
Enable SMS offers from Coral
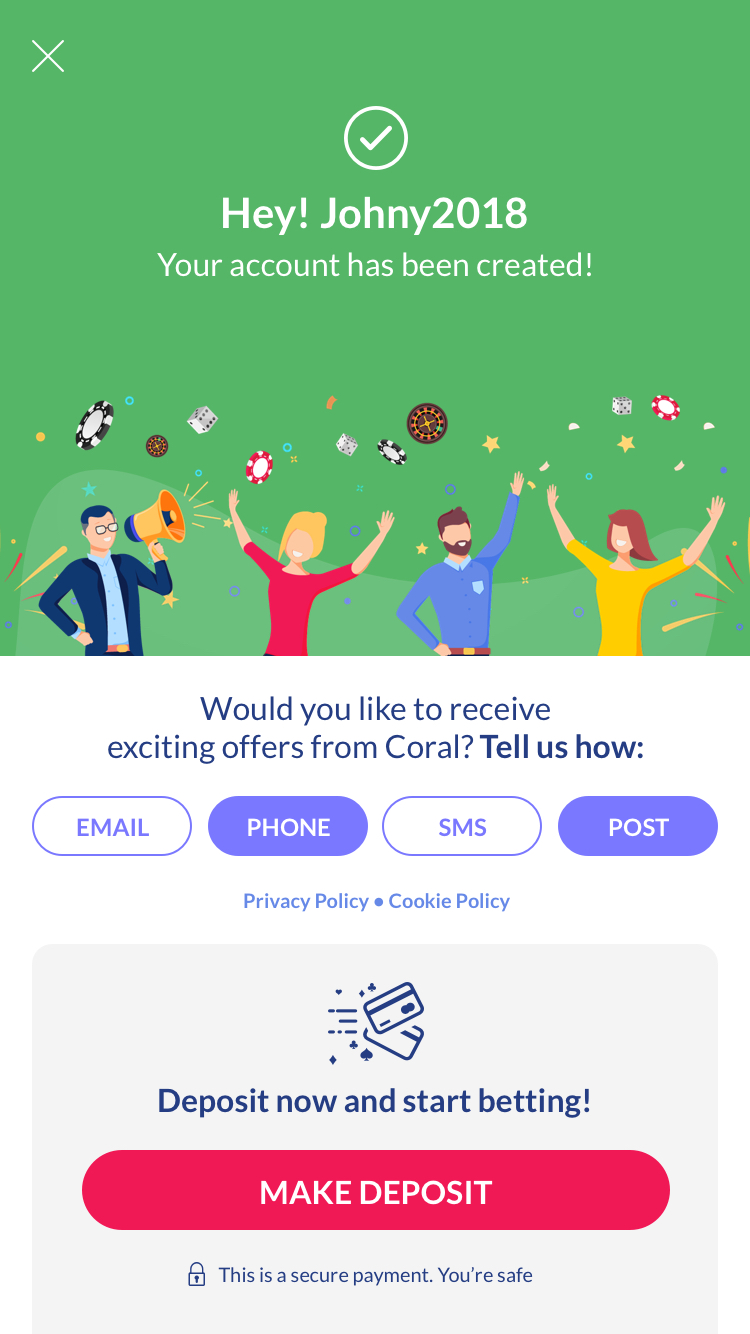pyautogui.click(x=462, y=826)
